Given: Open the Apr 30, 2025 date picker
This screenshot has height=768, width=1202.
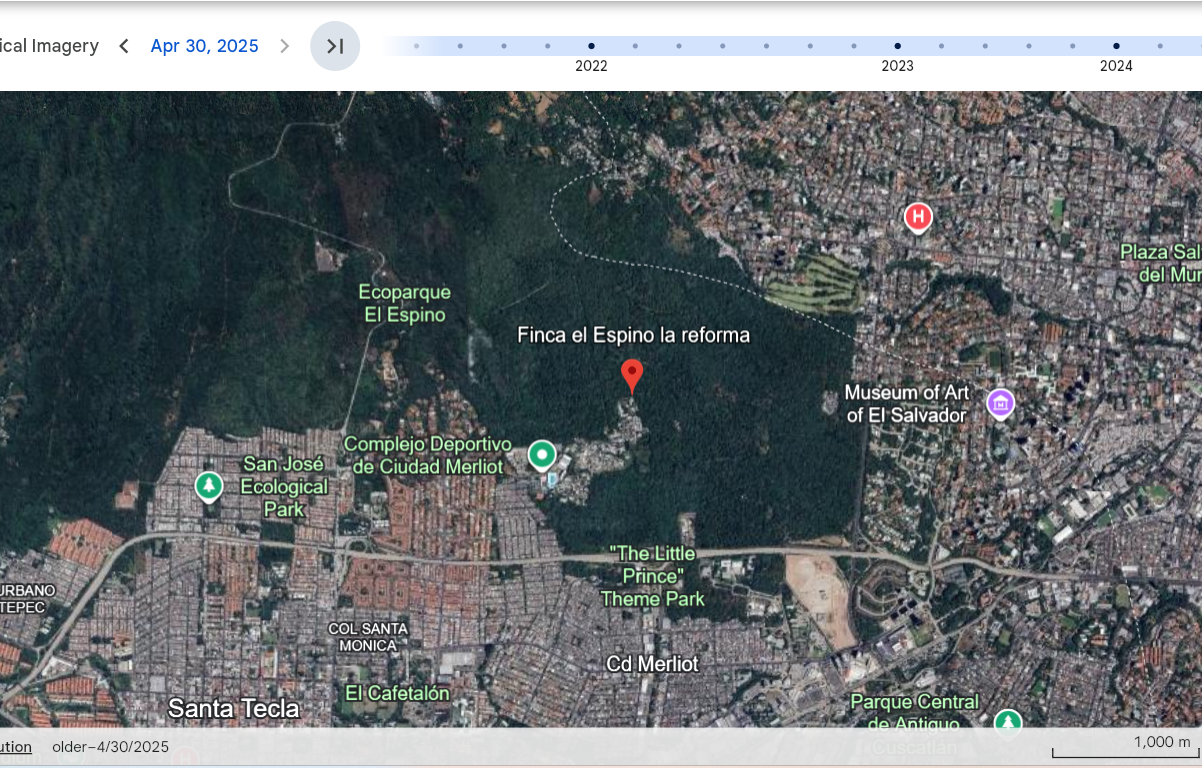Looking at the screenshot, I should 204,46.
